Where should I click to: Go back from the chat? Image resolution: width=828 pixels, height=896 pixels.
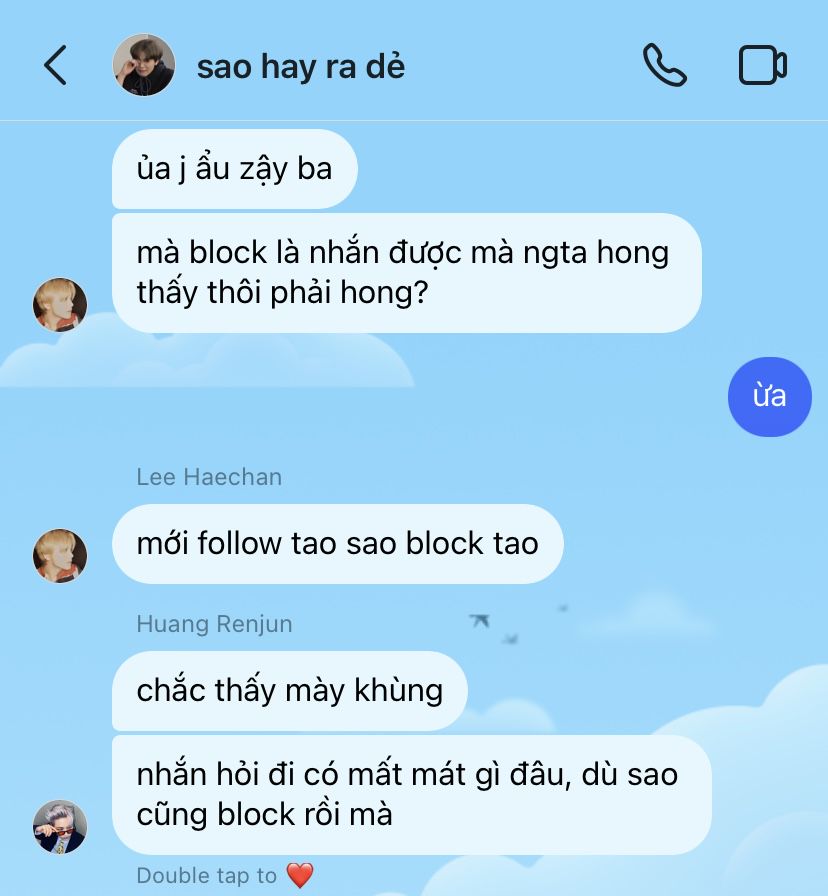[55, 66]
